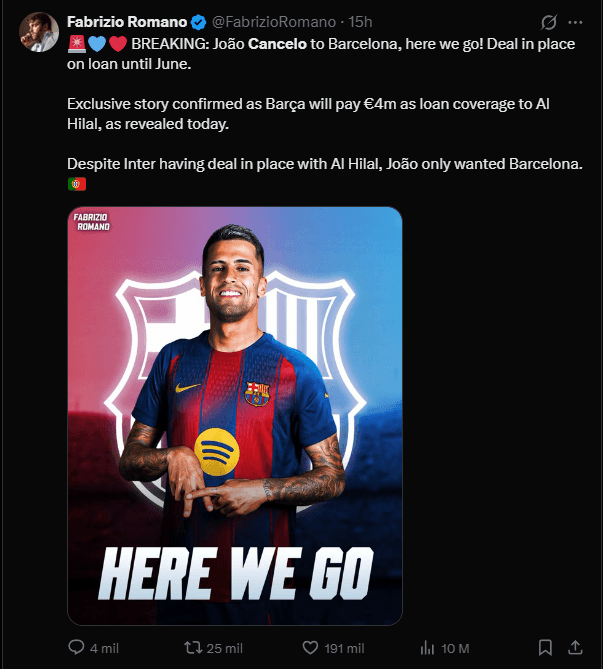
Task: Open Fabrizio Romano's profile avatar
Action: pos(37,33)
